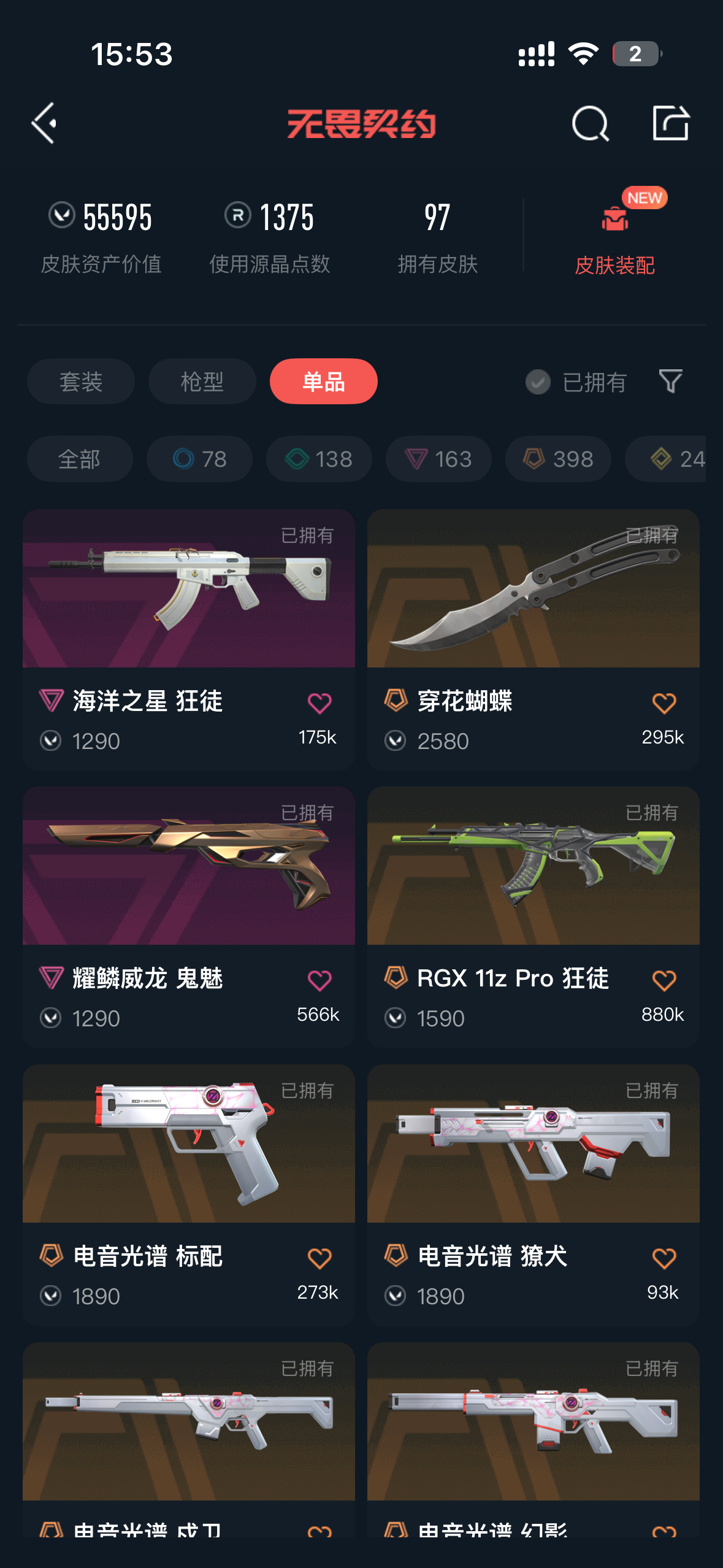Open the 电音光谱 标配 skin card
The image size is (723, 1568).
[188, 1166]
